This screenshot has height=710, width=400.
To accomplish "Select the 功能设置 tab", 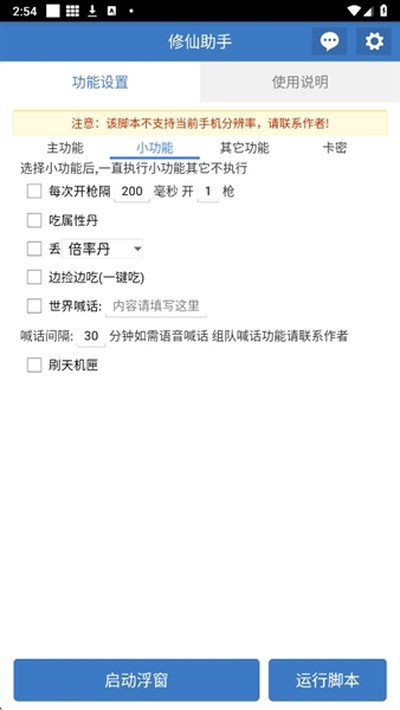I will coord(100,82).
